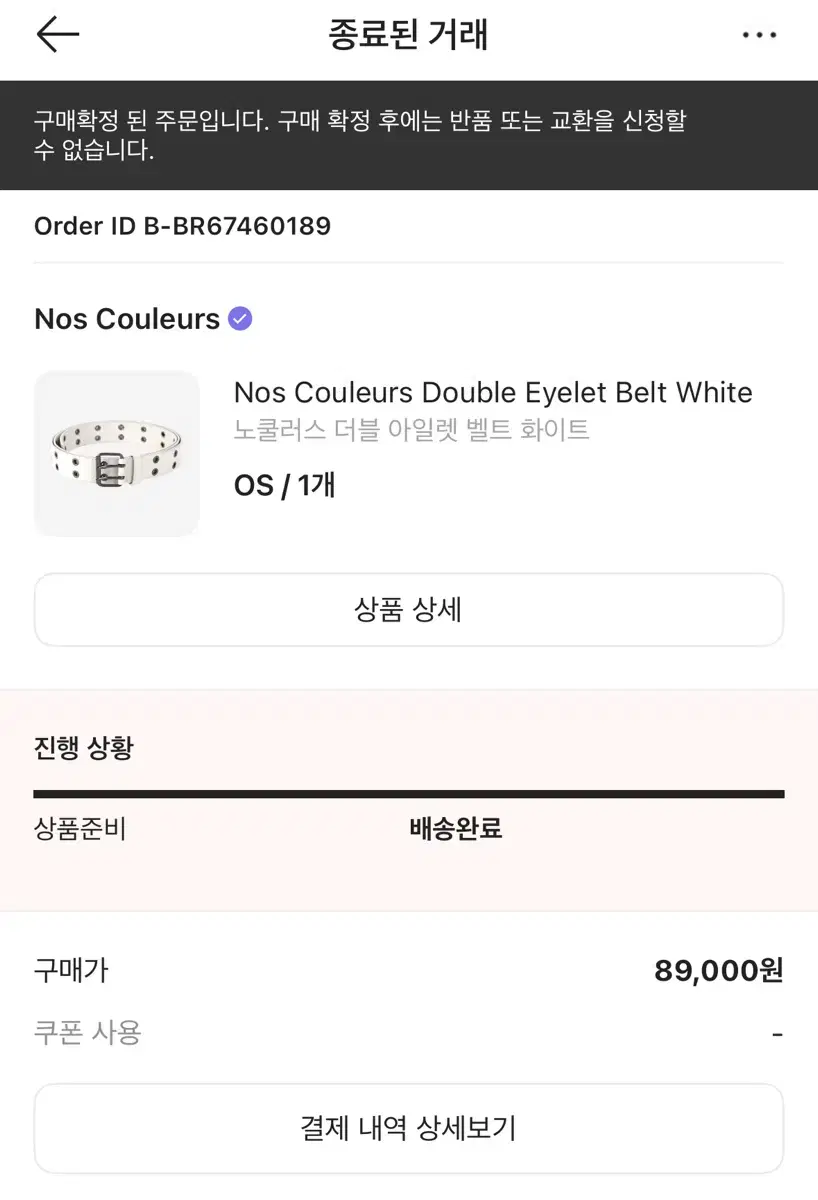This screenshot has height=1200, width=818.
Task: Tap the delivery progress bar
Action: click(409, 793)
